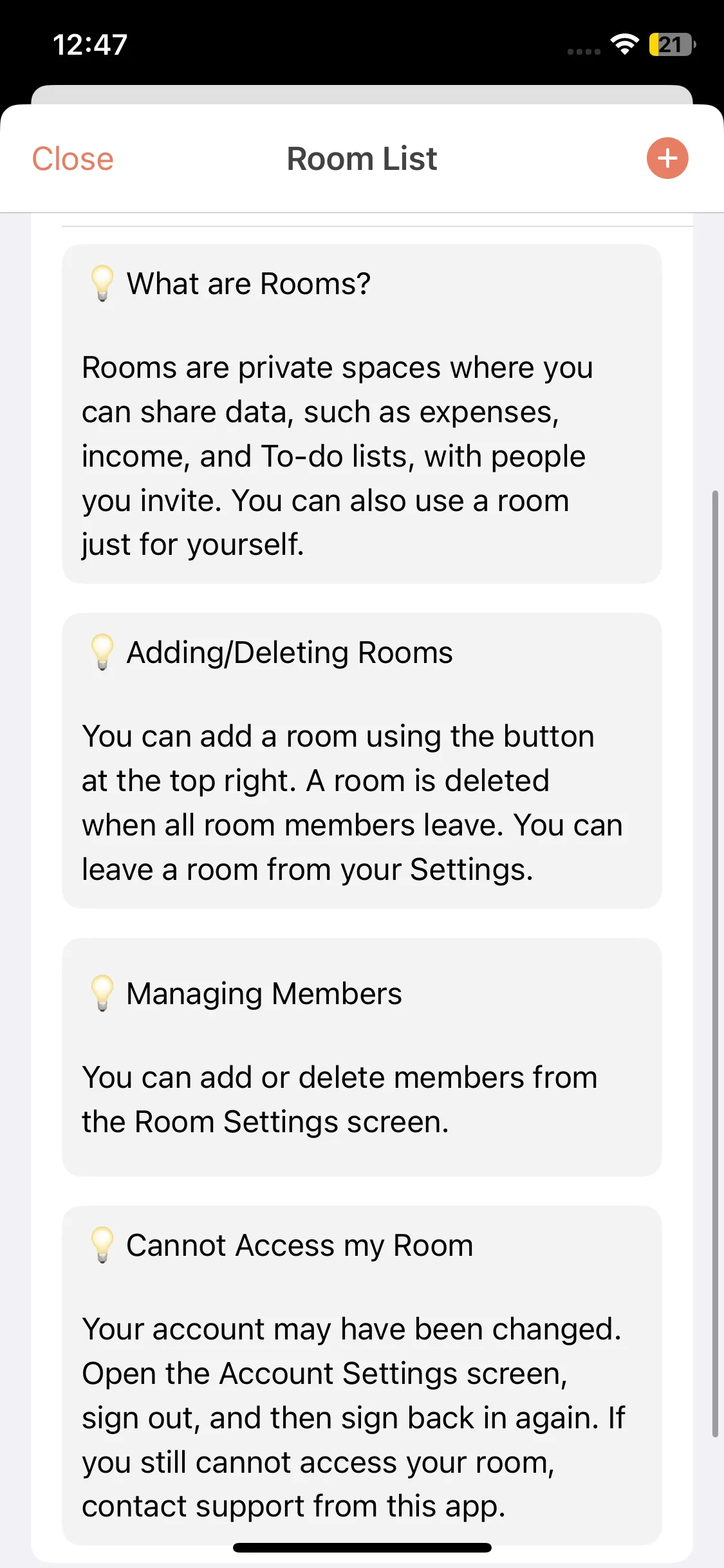This screenshot has width=724, height=1568.
Task: Close the Room List sheet
Action: point(73,159)
